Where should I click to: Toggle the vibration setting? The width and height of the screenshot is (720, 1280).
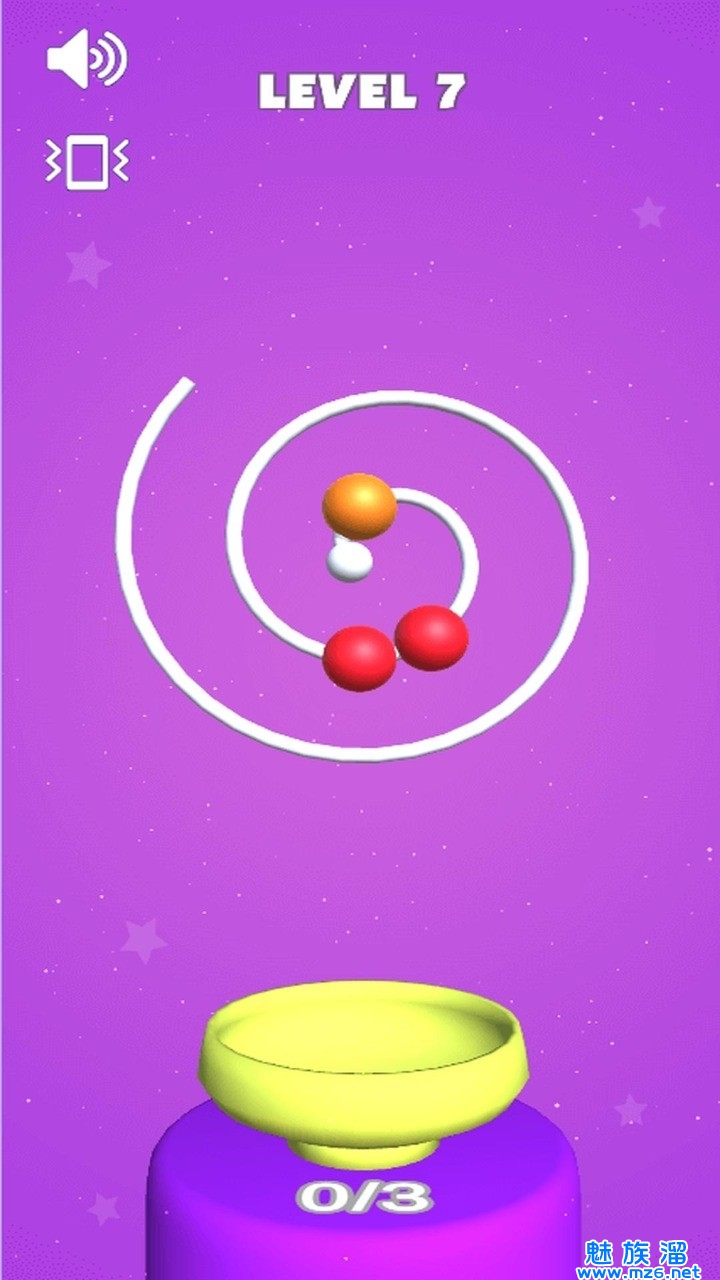click(87, 162)
